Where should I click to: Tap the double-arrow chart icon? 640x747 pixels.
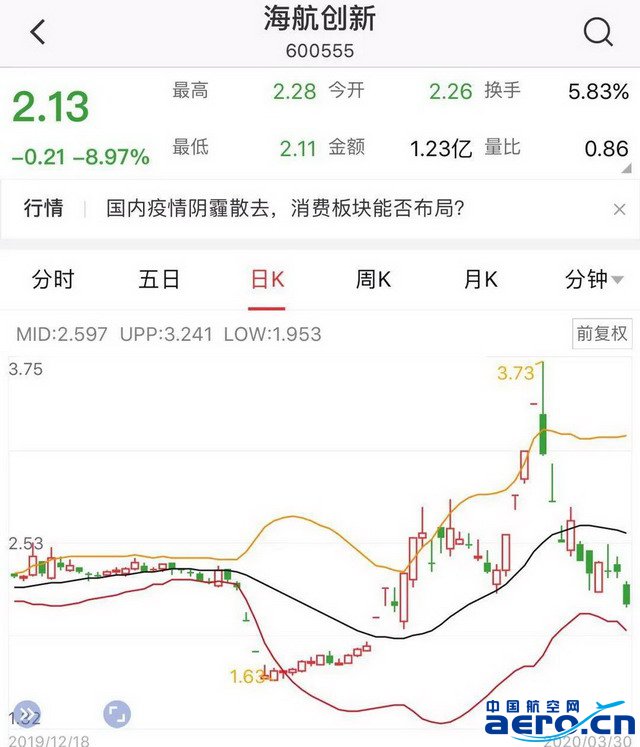[27, 713]
